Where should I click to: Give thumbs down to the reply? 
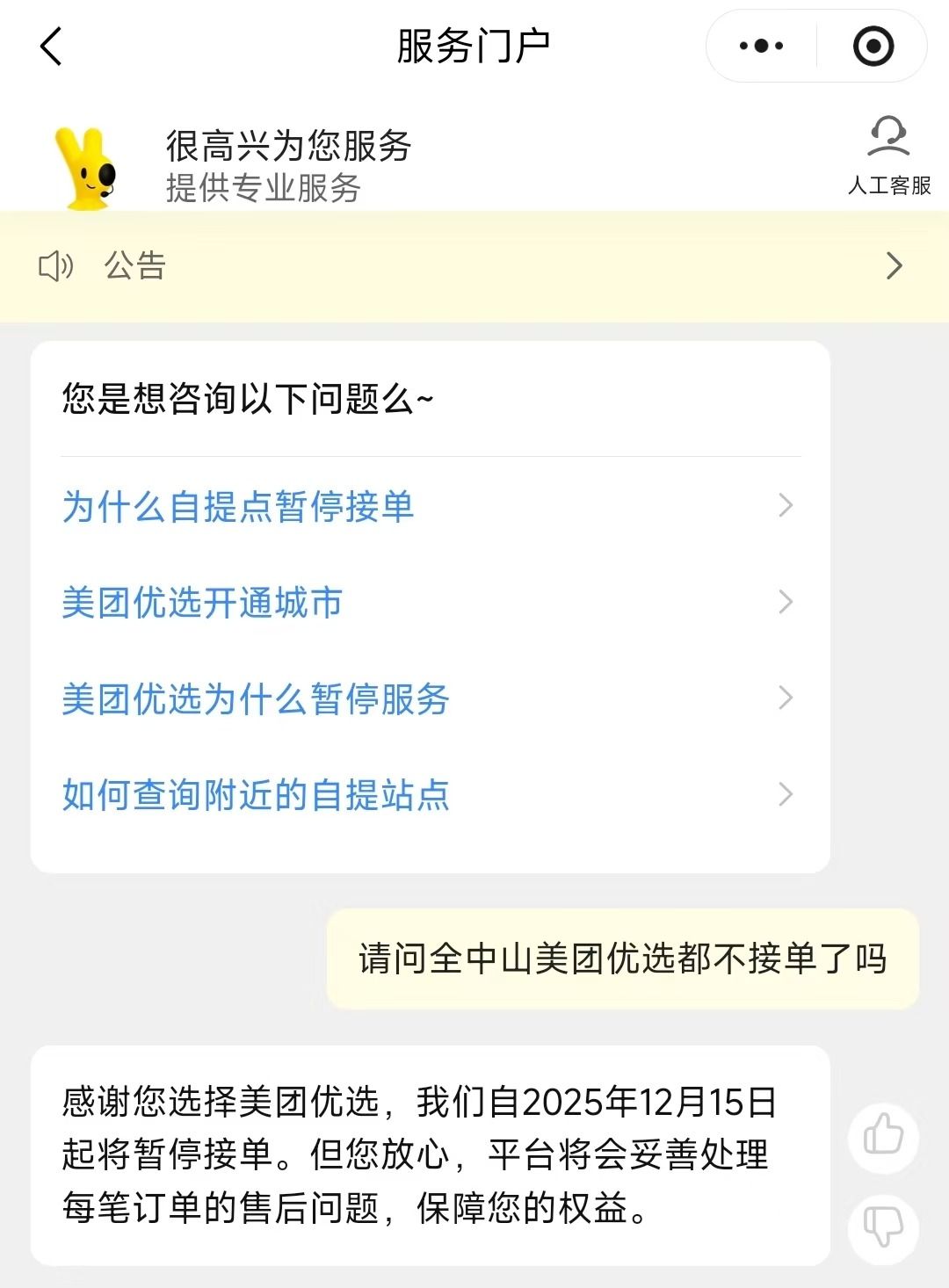(883, 1226)
